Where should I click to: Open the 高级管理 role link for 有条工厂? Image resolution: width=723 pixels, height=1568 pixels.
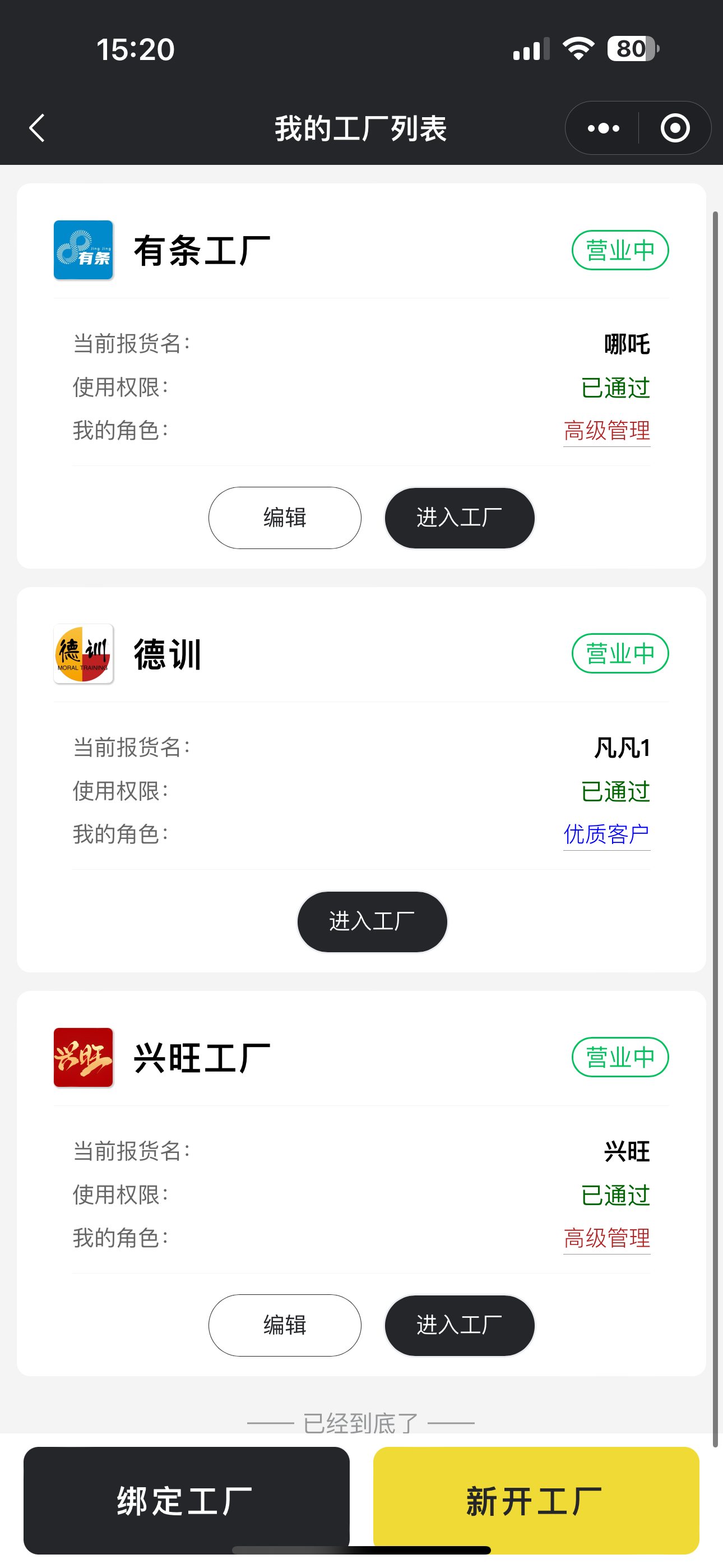[x=607, y=431]
